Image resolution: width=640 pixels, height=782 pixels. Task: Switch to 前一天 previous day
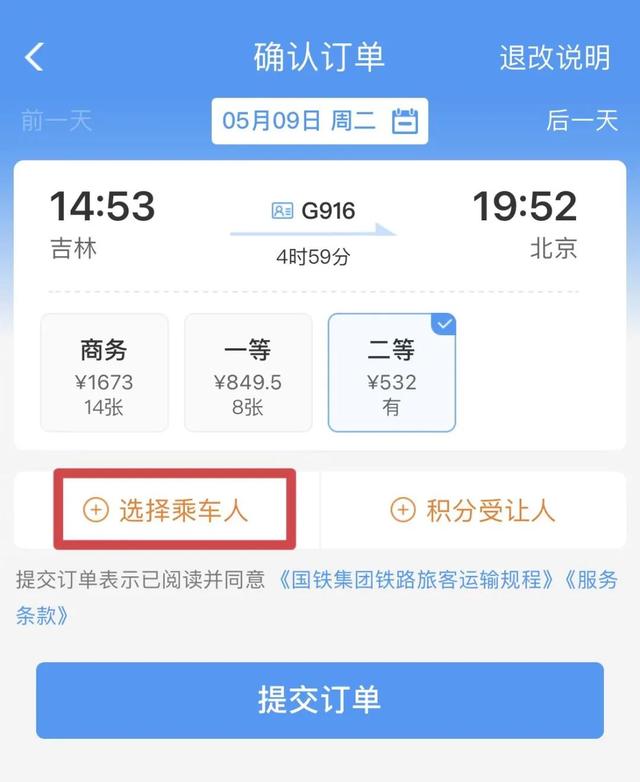coord(56,122)
